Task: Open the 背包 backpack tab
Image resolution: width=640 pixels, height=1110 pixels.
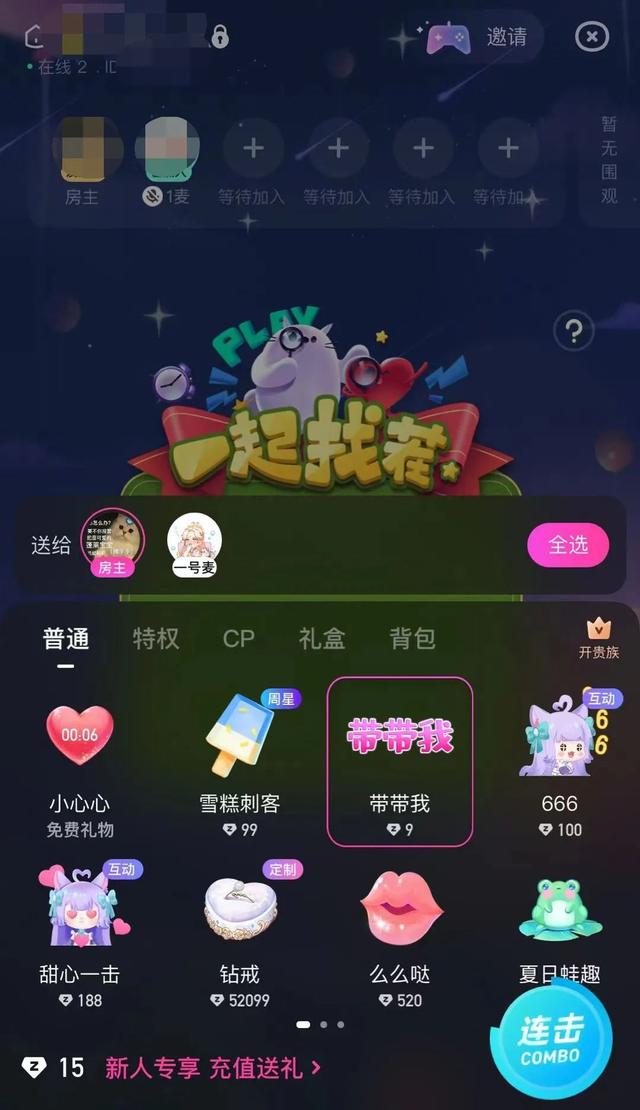Action: click(x=412, y=639)
